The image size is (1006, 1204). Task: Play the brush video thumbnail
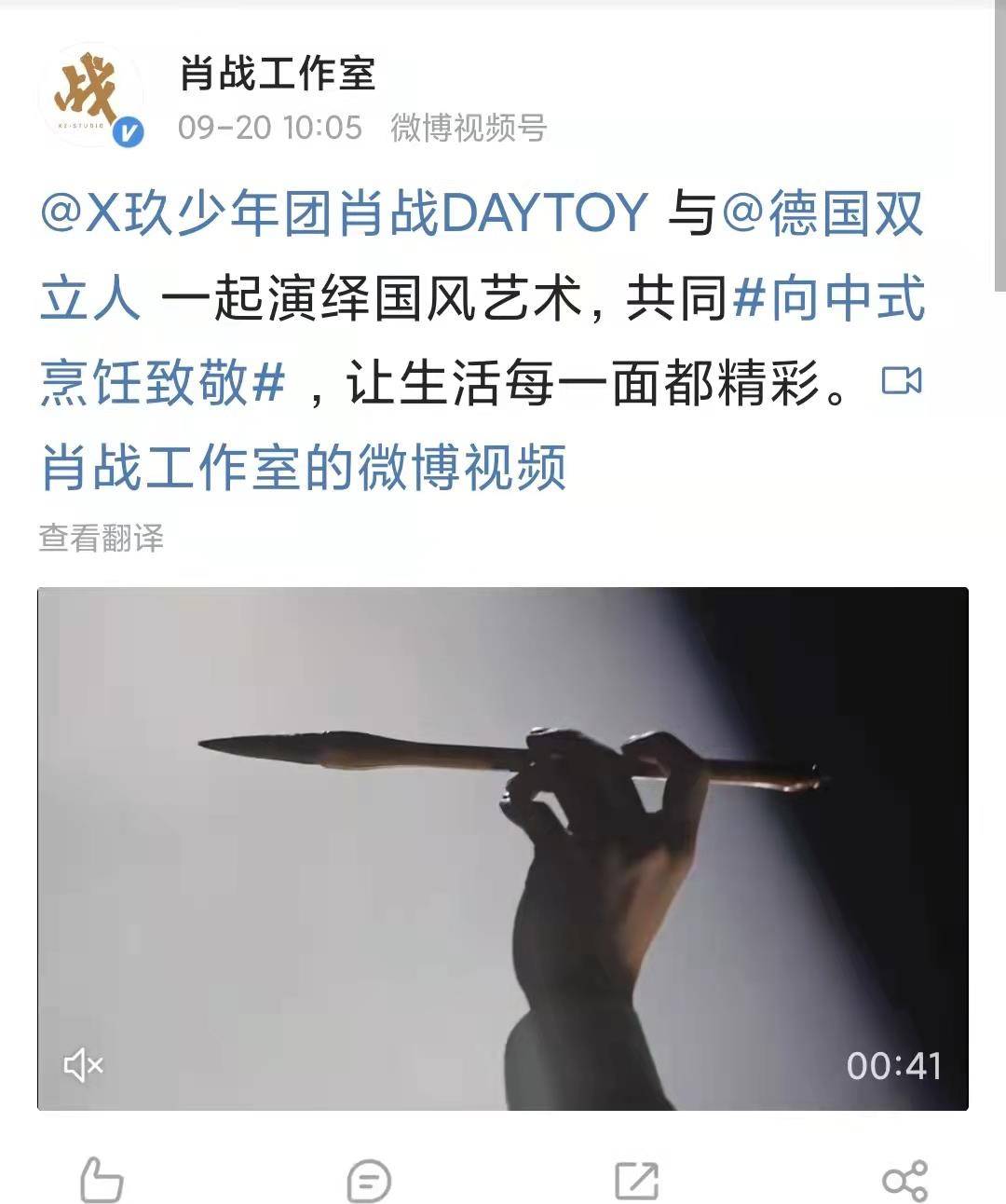tap(503, 848)
